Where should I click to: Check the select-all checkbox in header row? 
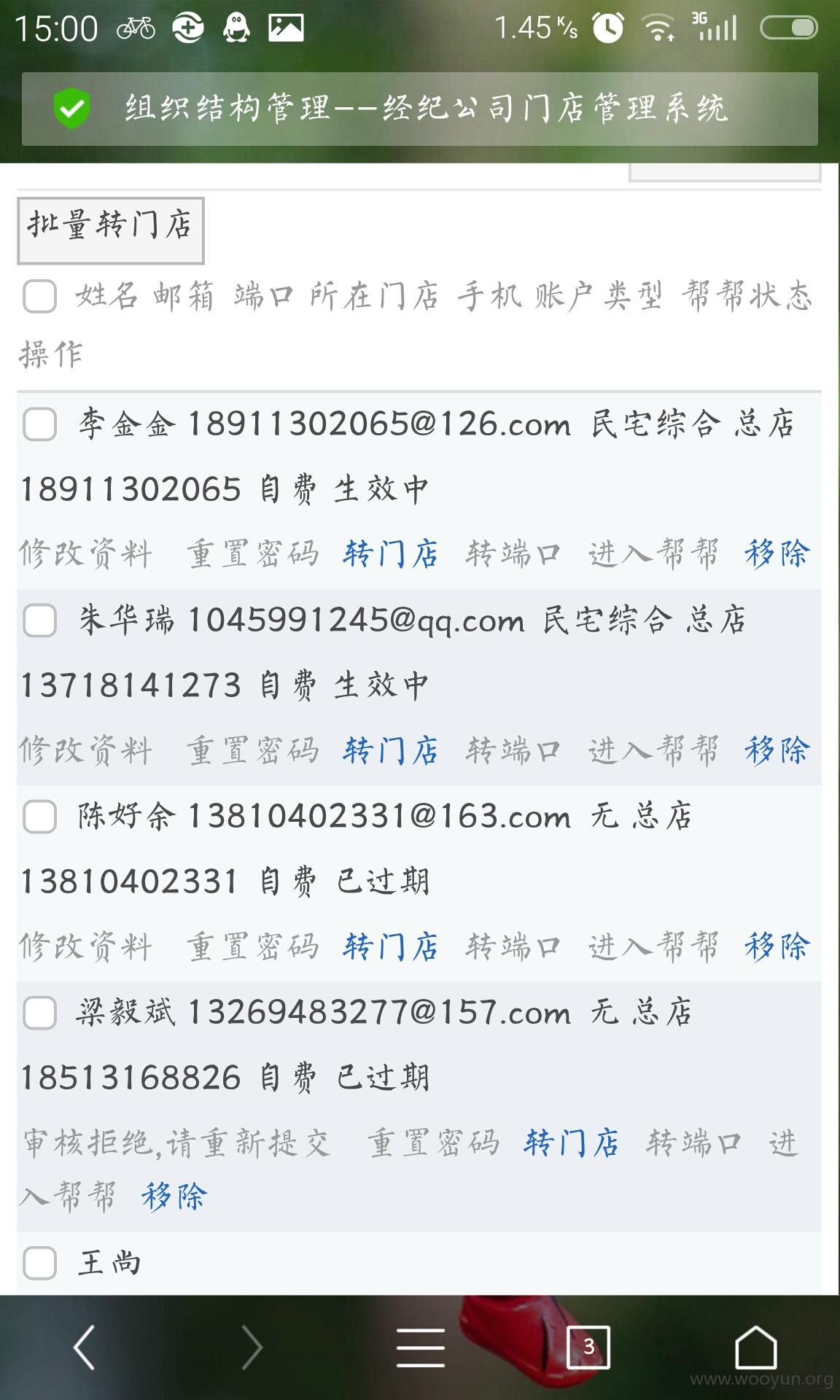[39, 297]
